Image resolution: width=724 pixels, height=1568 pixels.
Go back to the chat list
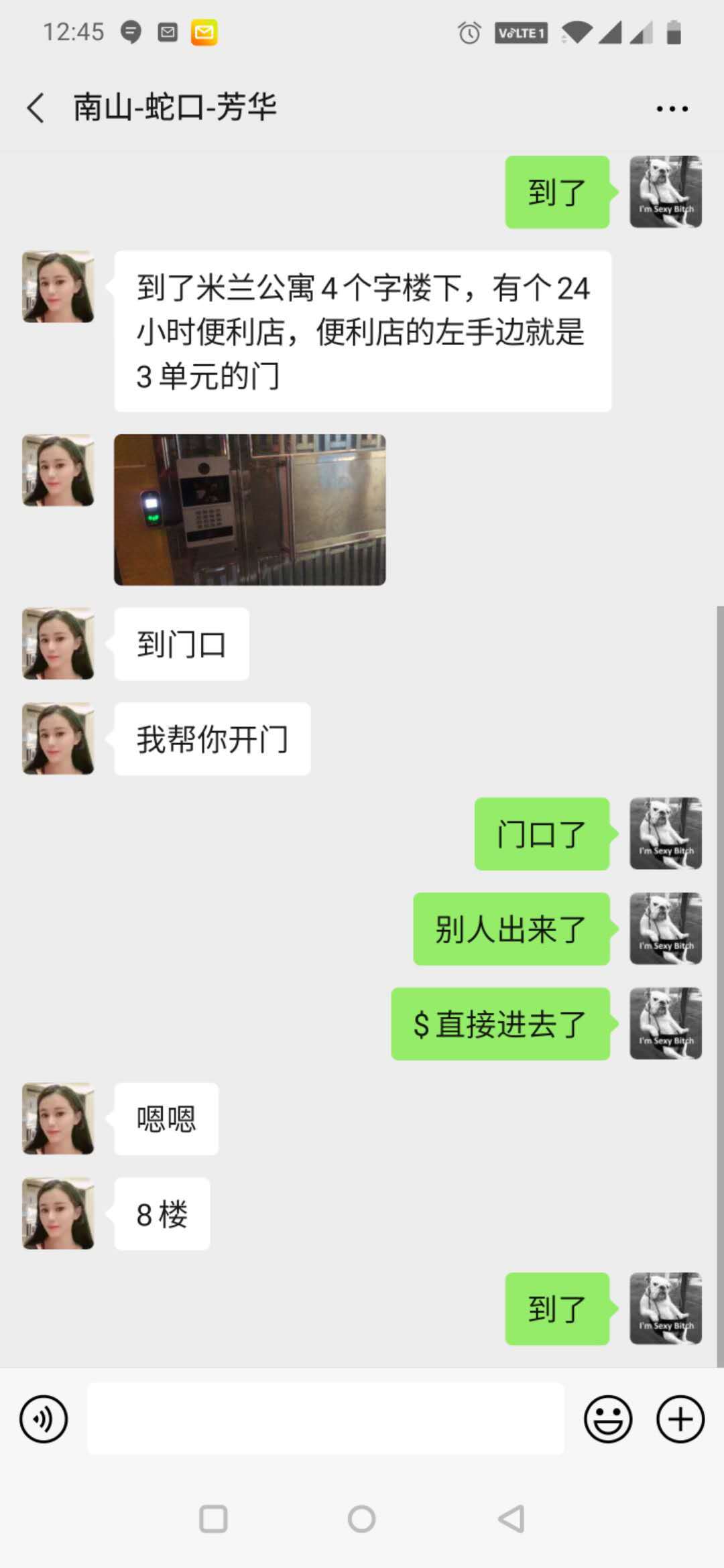pyautogui.click(x=36, y=108)
